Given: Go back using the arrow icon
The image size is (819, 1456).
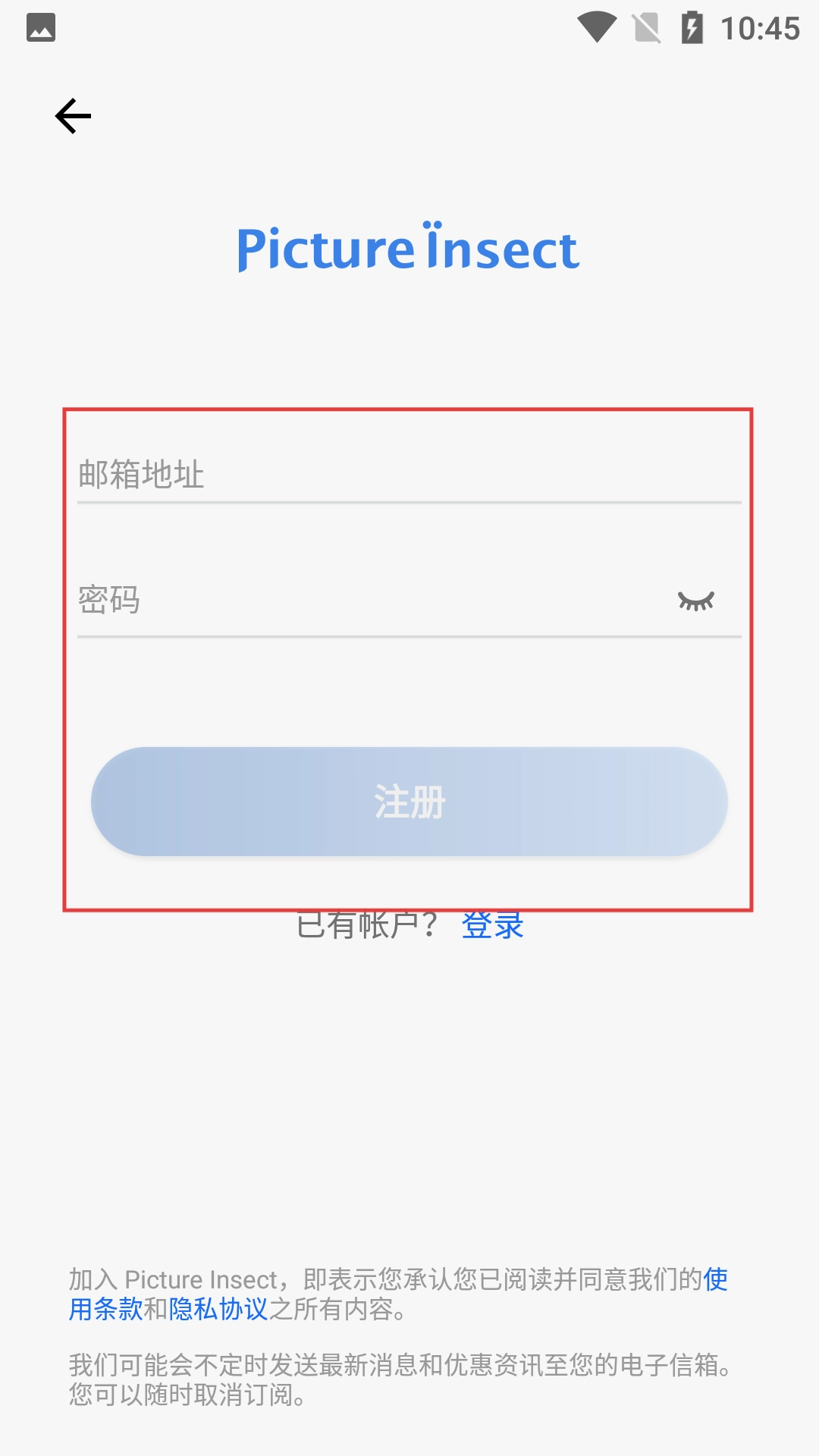Looking at the screenshot, I should (73, 117).
